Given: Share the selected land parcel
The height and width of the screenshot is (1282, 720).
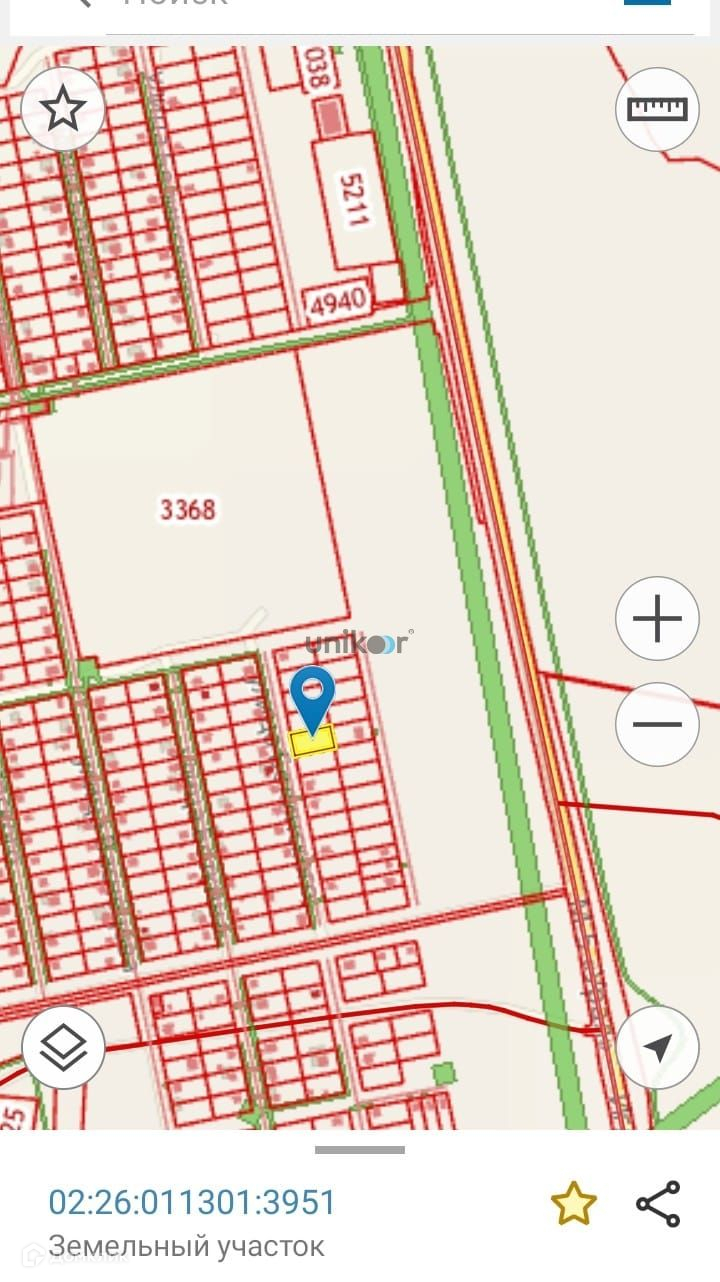Looking at the screenshot, I should pyautogui.click(x=658, y=1203).
